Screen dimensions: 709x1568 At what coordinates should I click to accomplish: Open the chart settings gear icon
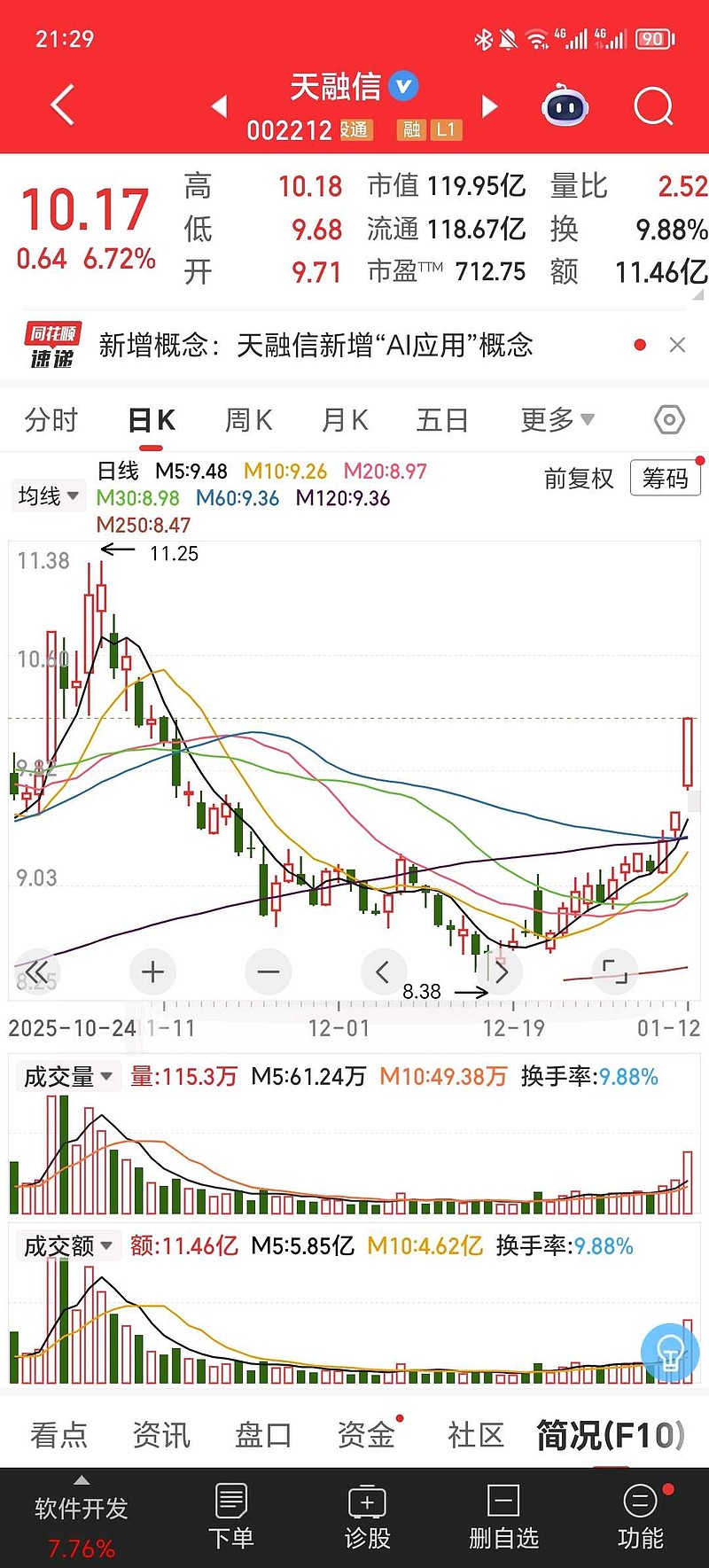[x=667, y=420]
